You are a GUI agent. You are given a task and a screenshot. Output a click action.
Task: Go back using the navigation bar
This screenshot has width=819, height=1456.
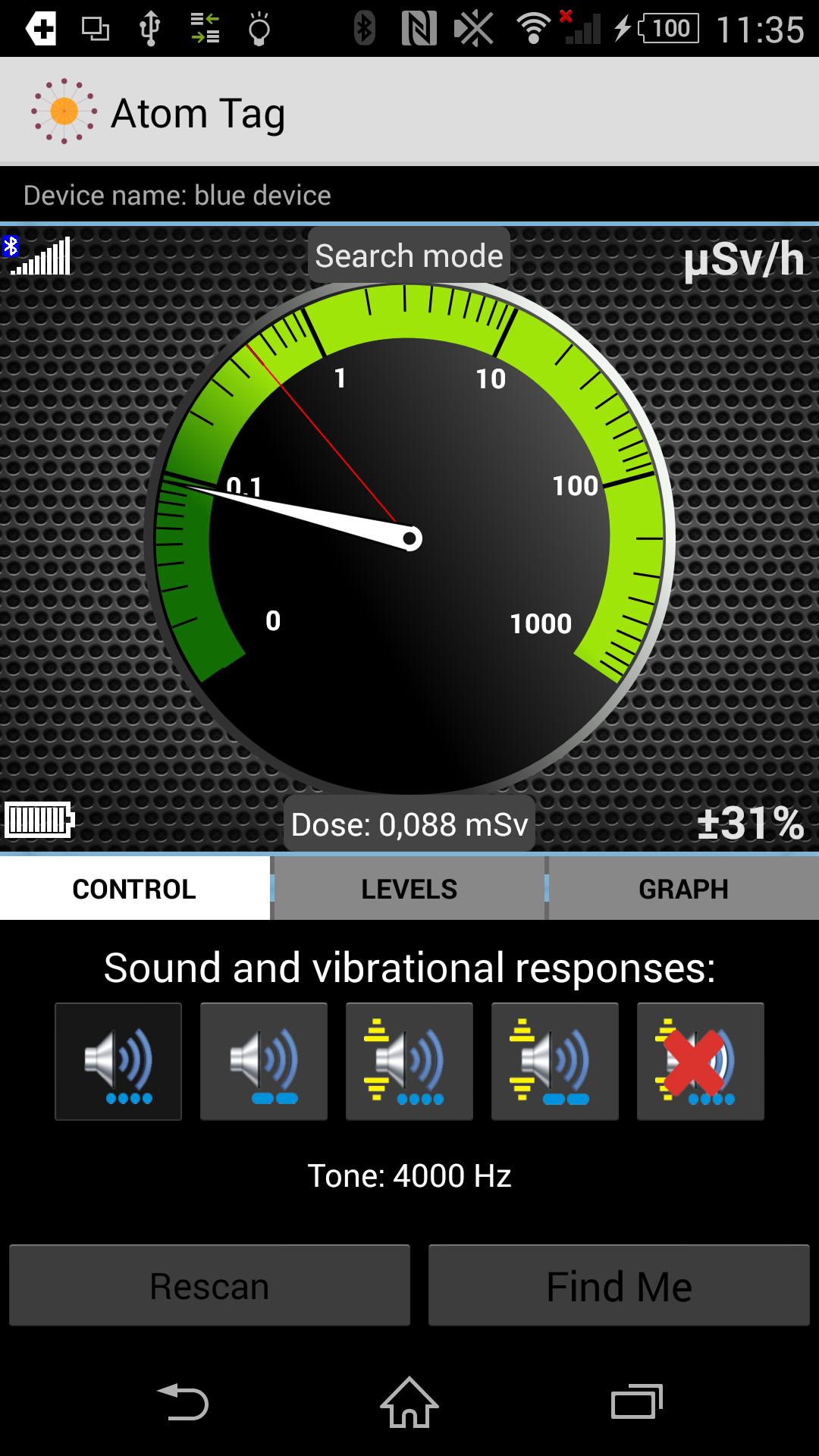point(183,1402)
